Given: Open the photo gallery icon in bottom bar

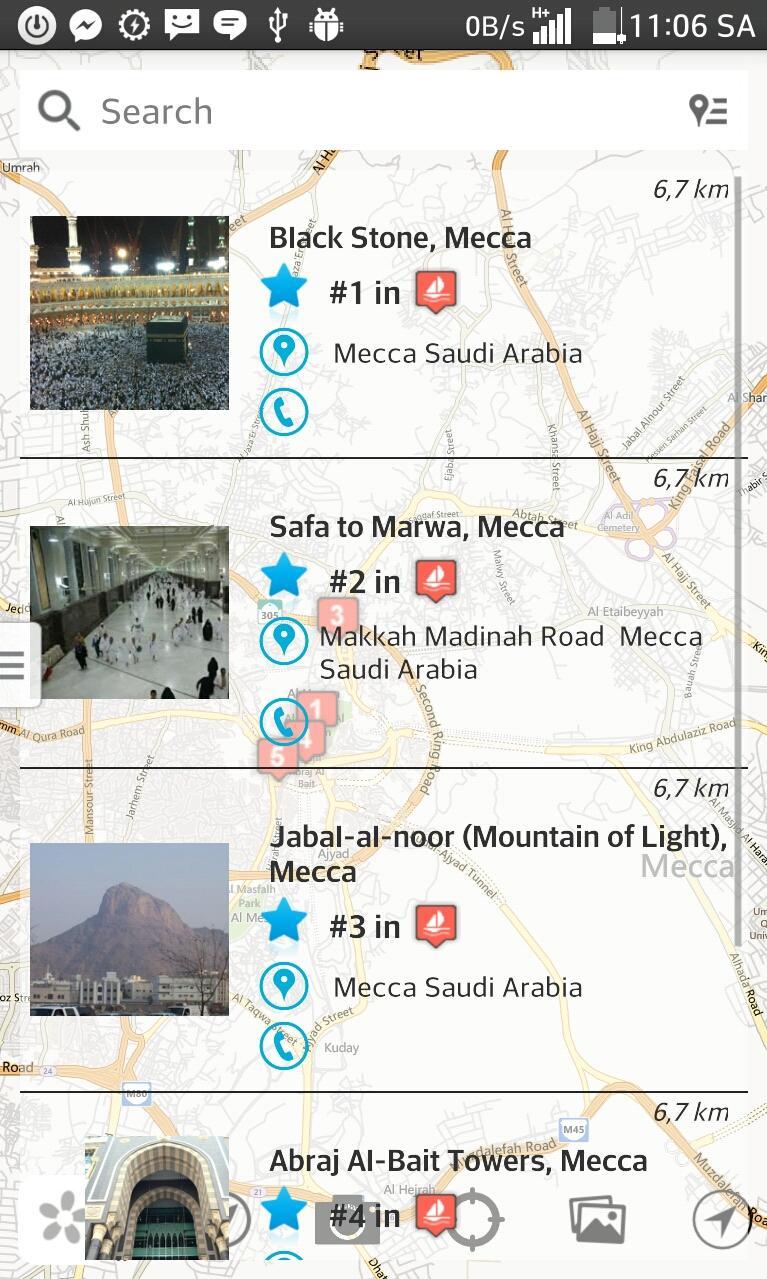Looking at the screenshot, I should [x=597, y=1220].
